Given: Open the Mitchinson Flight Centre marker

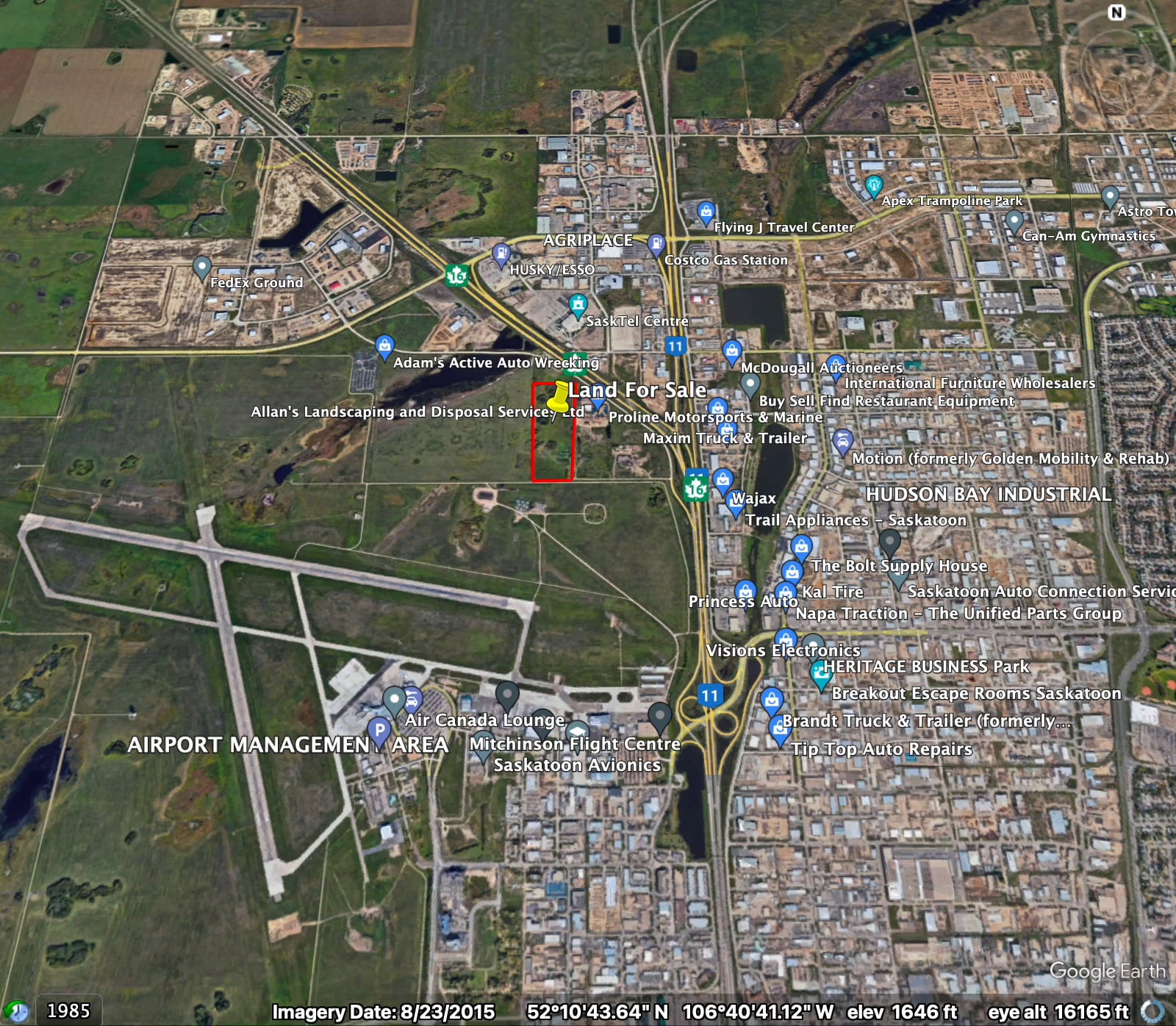Looking at the screenshot, I should coord(577,730).
